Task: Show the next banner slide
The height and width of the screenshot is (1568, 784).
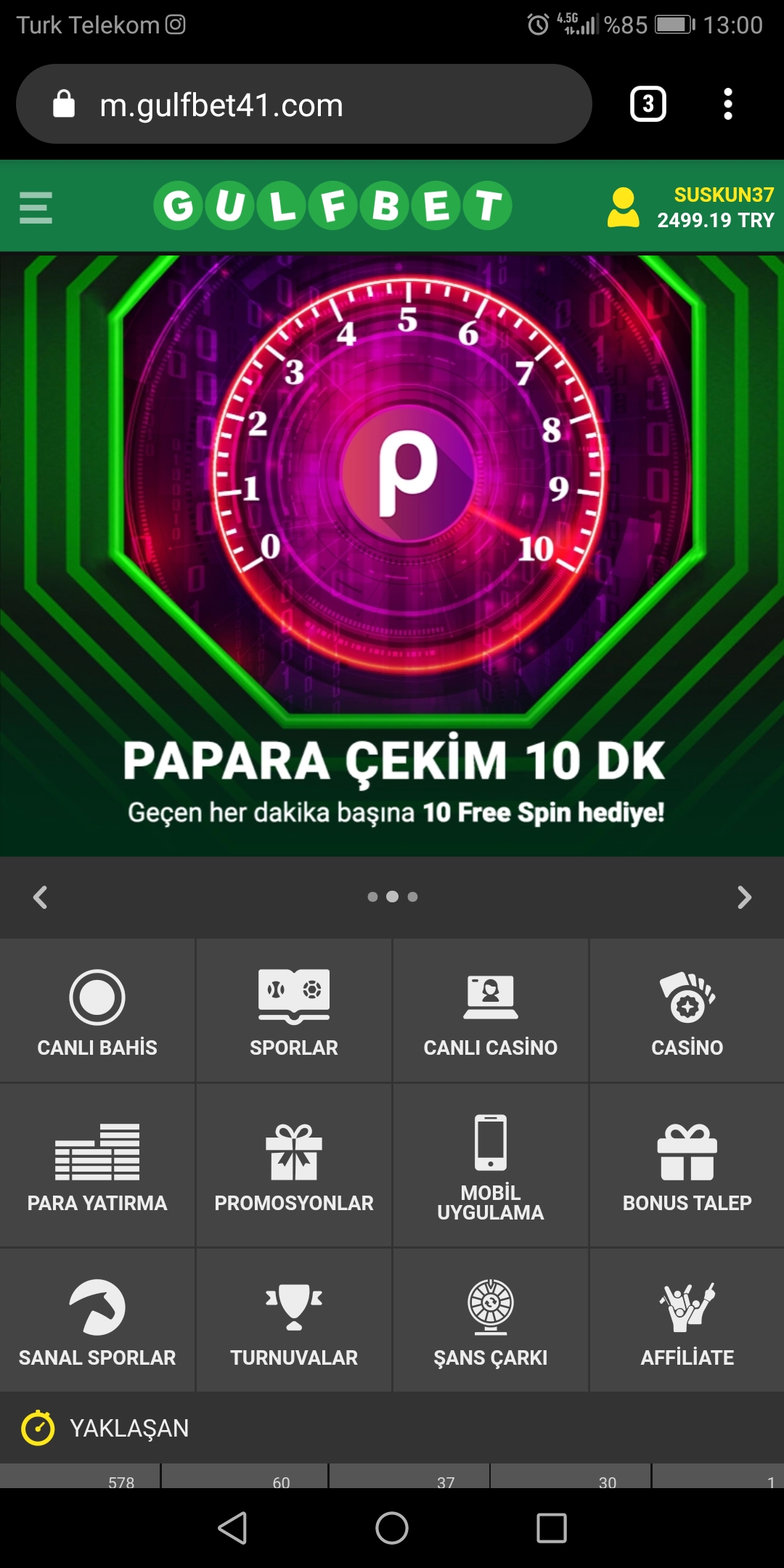Action: [744, 897]
